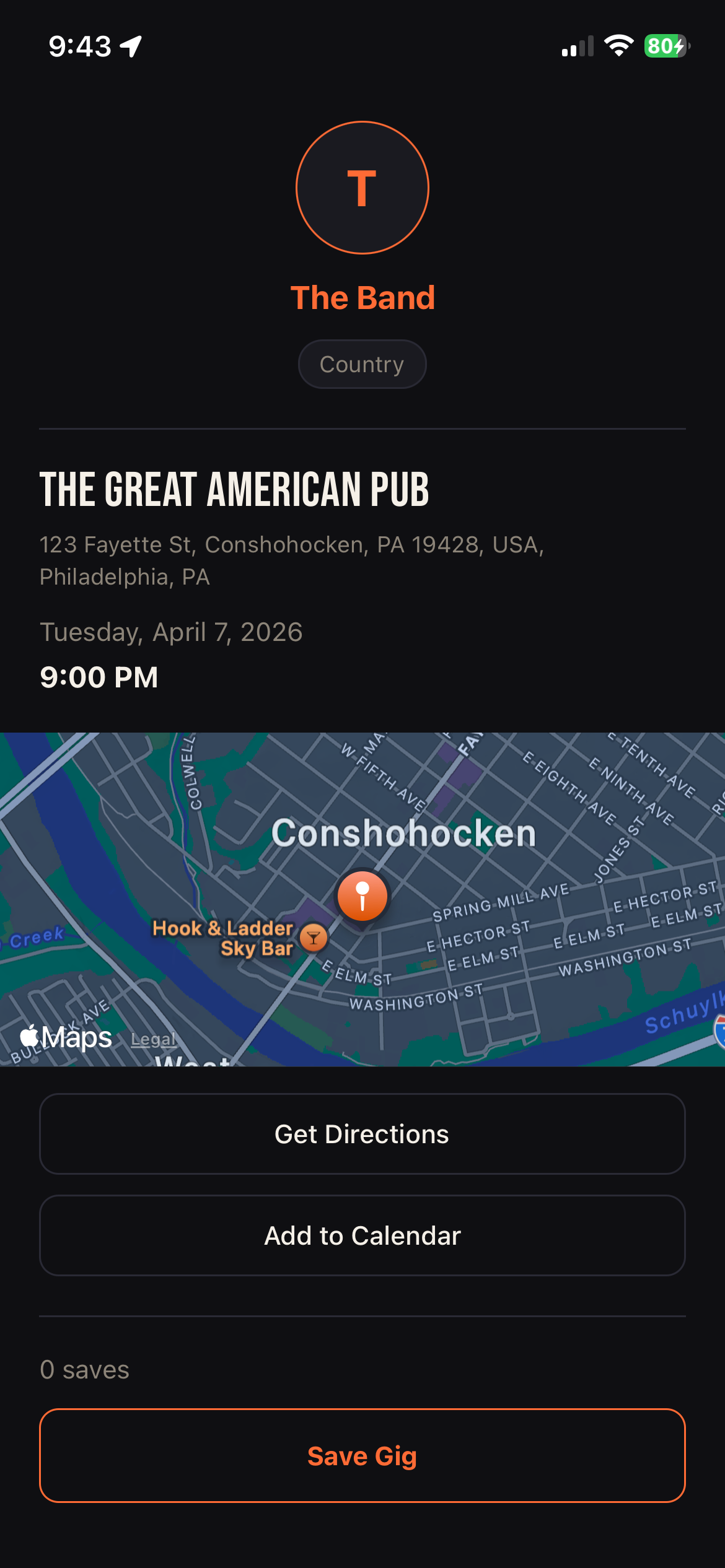The height and width of the screenshot is (1568, 725).
Task: Open The Band artist profile
Action: coord(362,297)
